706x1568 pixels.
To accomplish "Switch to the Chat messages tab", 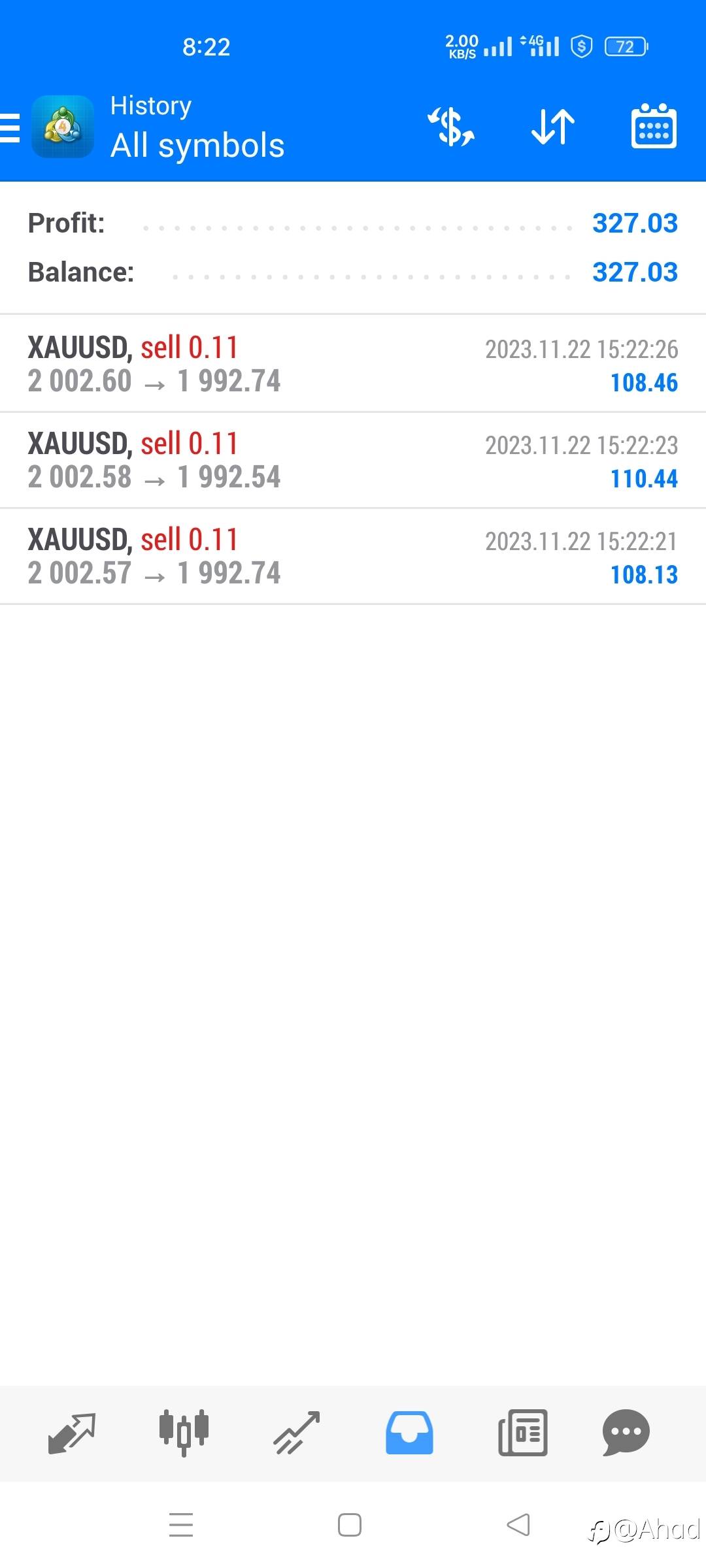I will click(x=626, y=1433).
